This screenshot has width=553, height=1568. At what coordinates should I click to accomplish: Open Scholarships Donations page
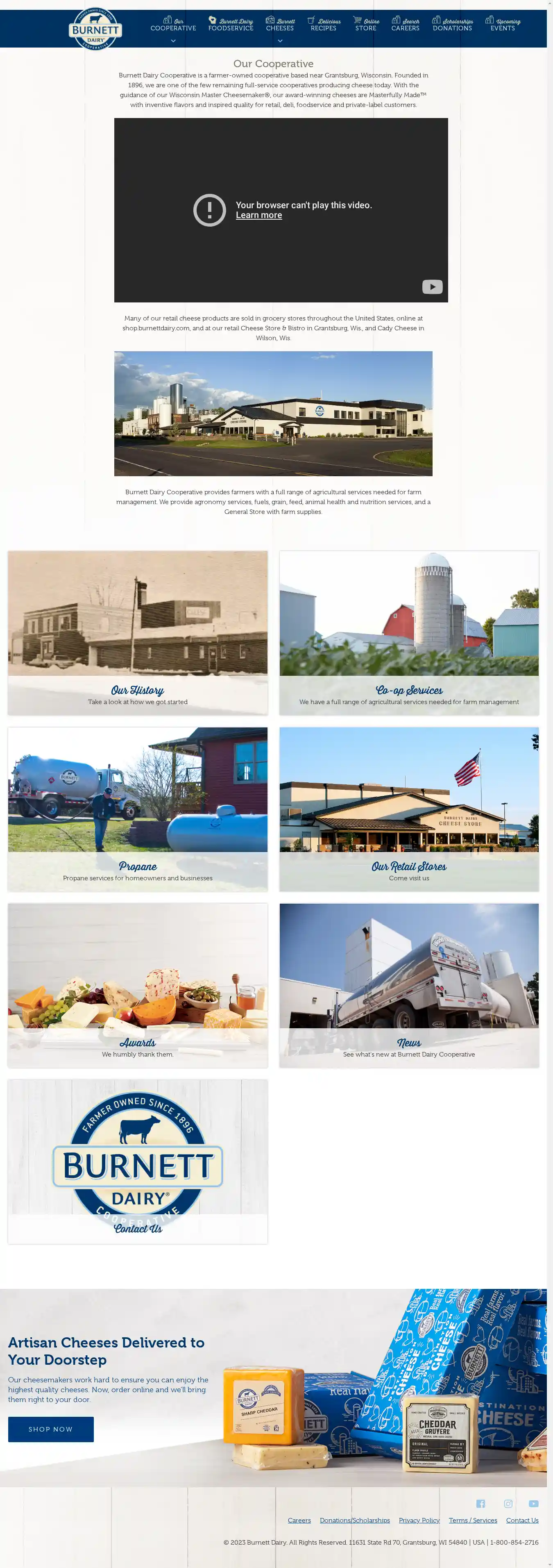tap(452, 25)
